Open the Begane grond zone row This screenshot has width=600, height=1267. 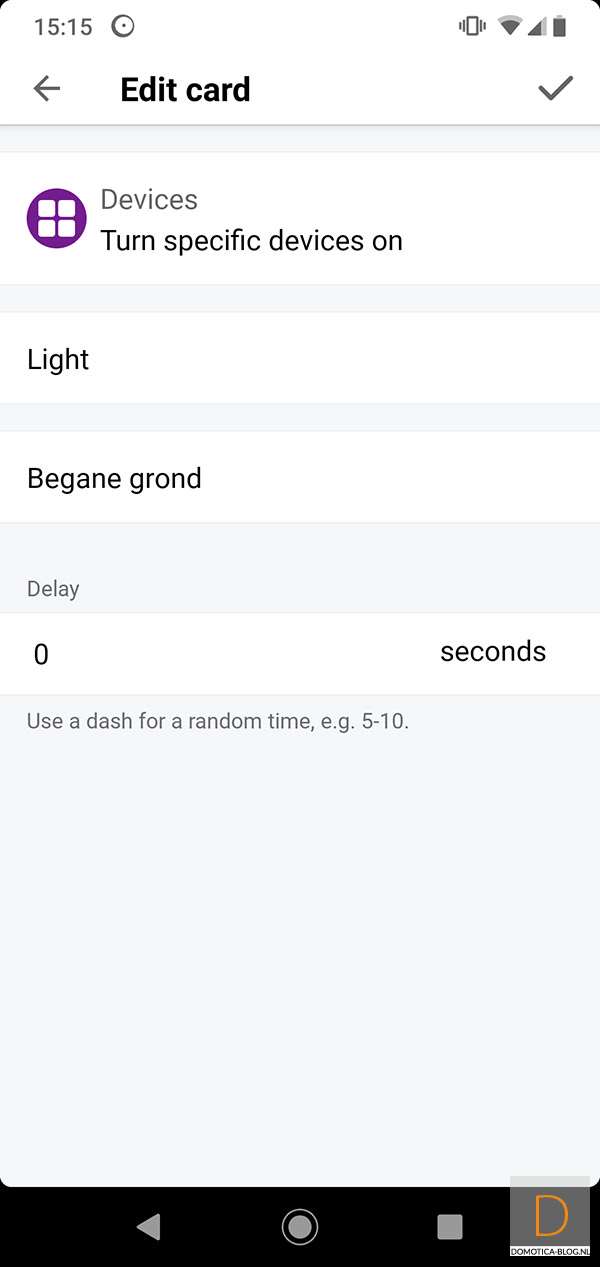pyautogui.click(x=300, y=478)
